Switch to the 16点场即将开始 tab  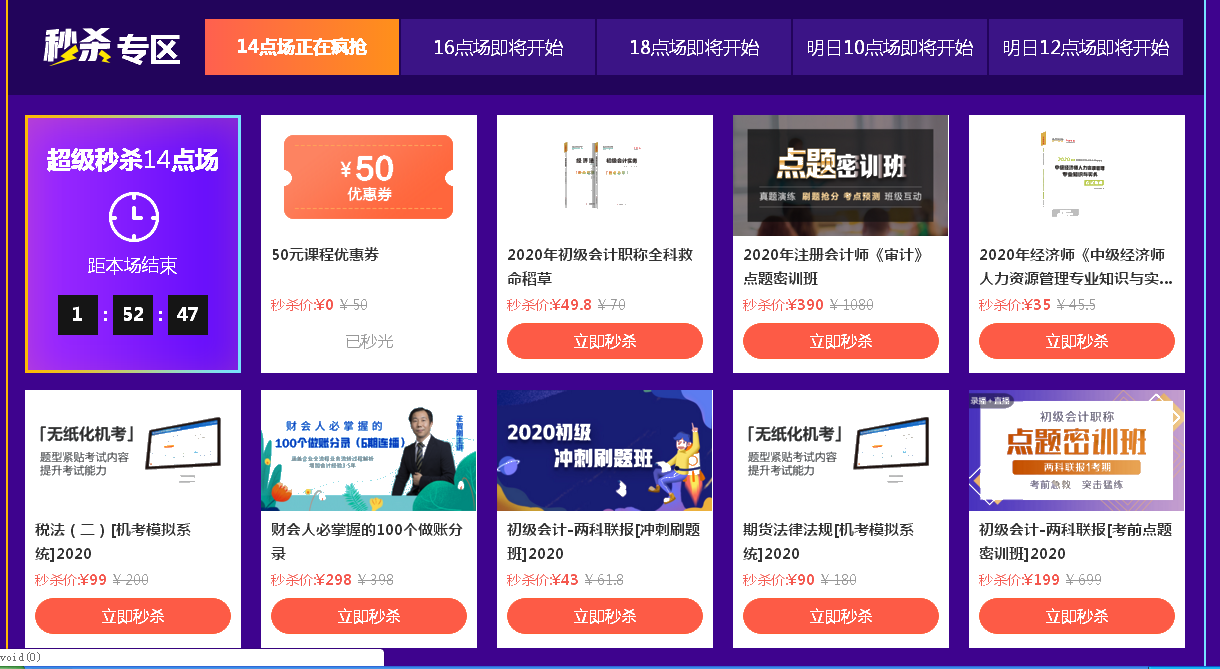point(497,47)
